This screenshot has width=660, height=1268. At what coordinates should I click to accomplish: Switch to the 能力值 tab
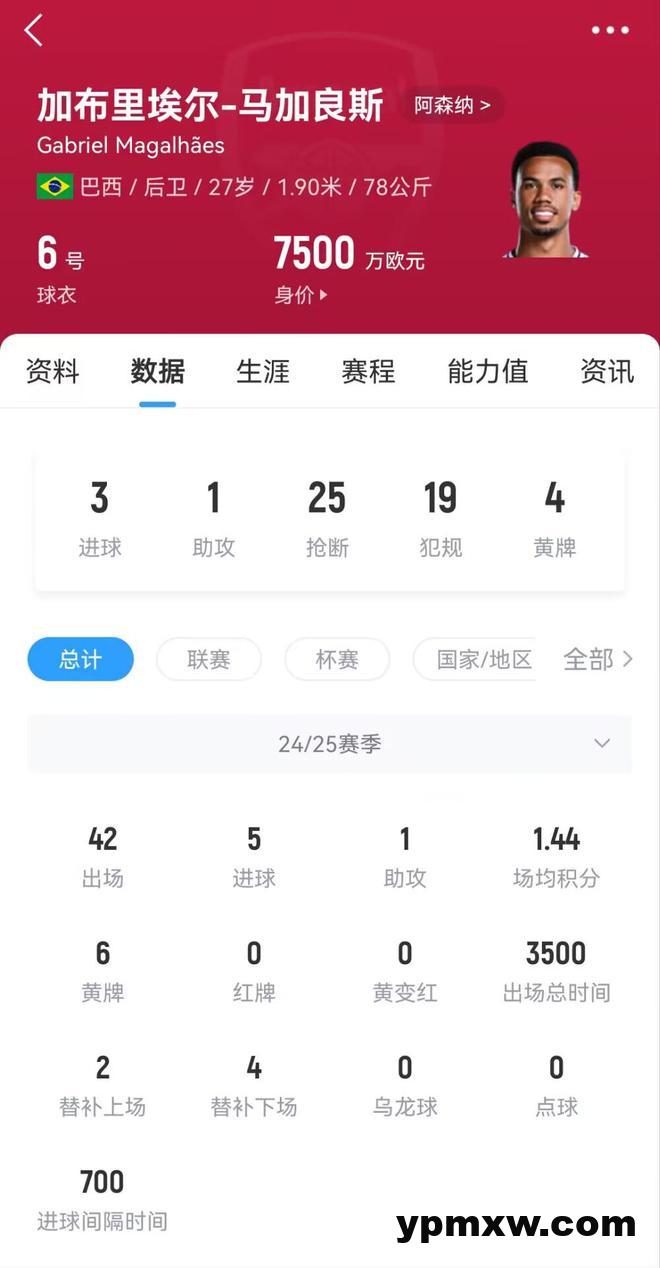tap(487, 372)
